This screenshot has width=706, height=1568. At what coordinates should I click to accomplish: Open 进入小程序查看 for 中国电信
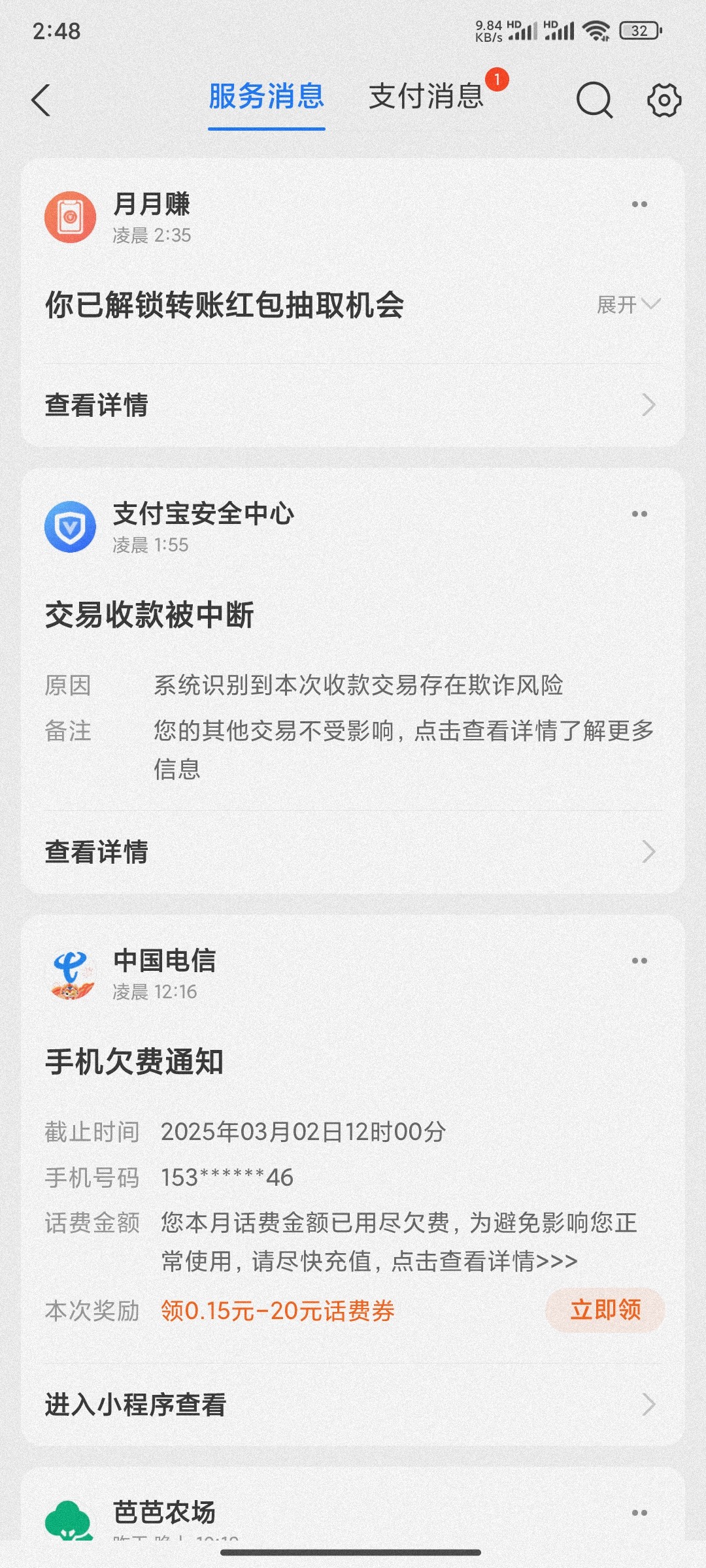[353, 1404]
